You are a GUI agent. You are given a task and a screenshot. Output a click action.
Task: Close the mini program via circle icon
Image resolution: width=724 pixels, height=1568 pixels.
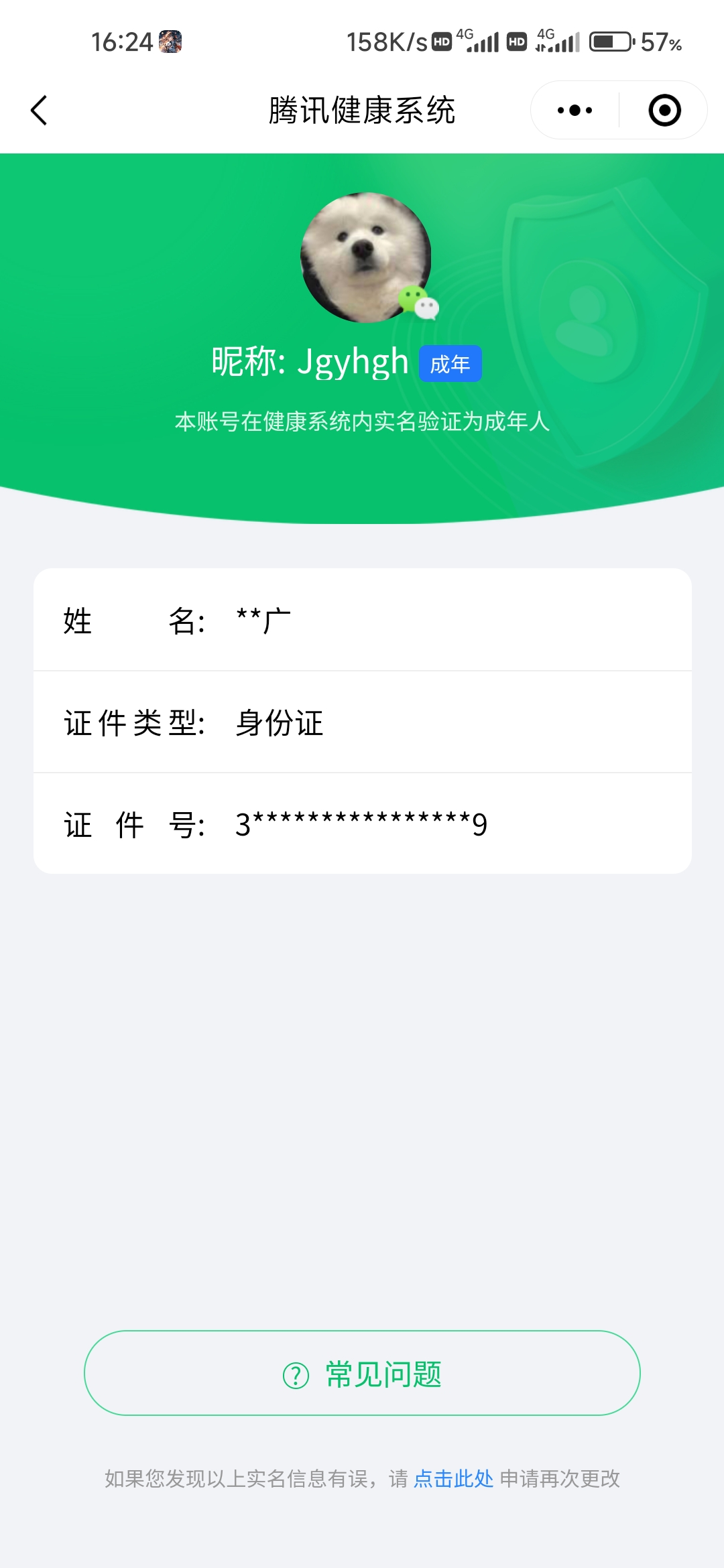pos(664,111)
